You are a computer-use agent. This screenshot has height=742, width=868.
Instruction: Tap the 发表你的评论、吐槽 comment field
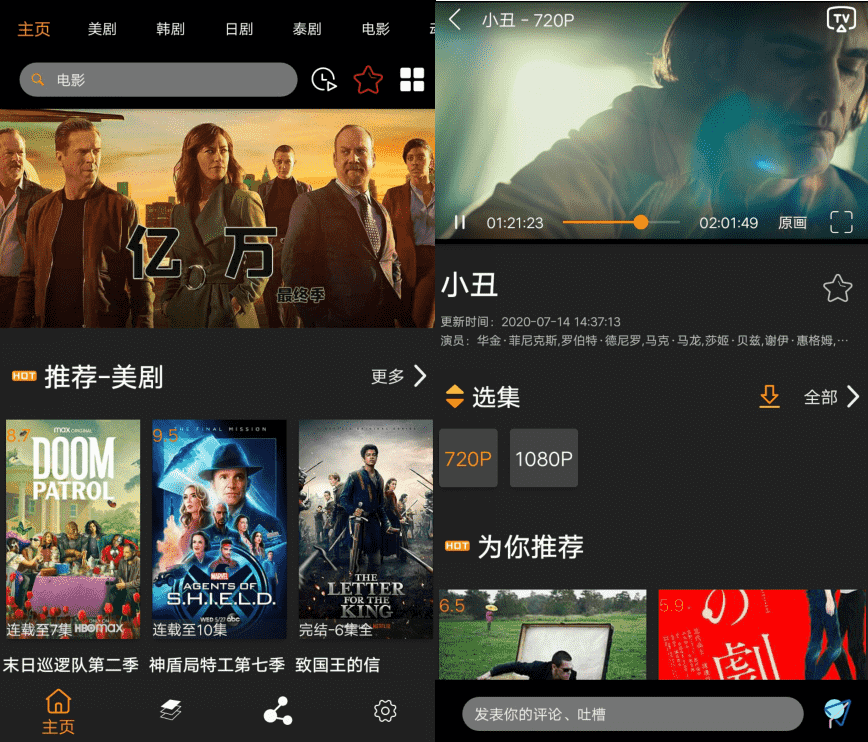click(632, 714)
